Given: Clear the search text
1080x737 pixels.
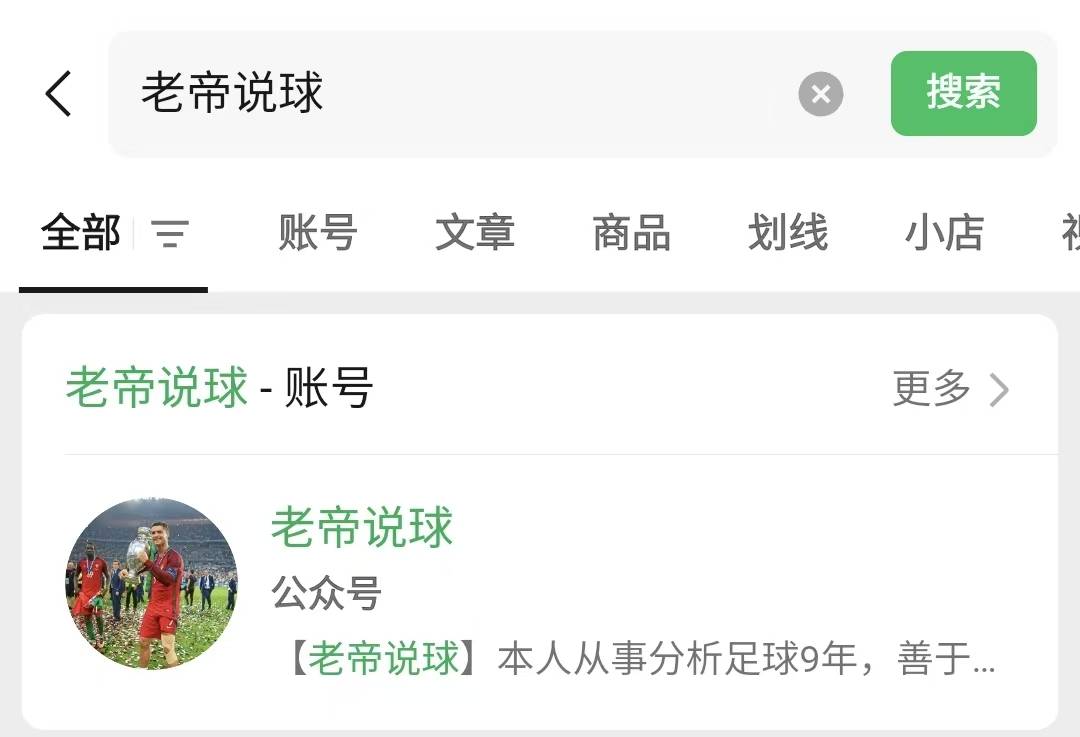Looking at the screenshot, I should [x=820, y=95].
